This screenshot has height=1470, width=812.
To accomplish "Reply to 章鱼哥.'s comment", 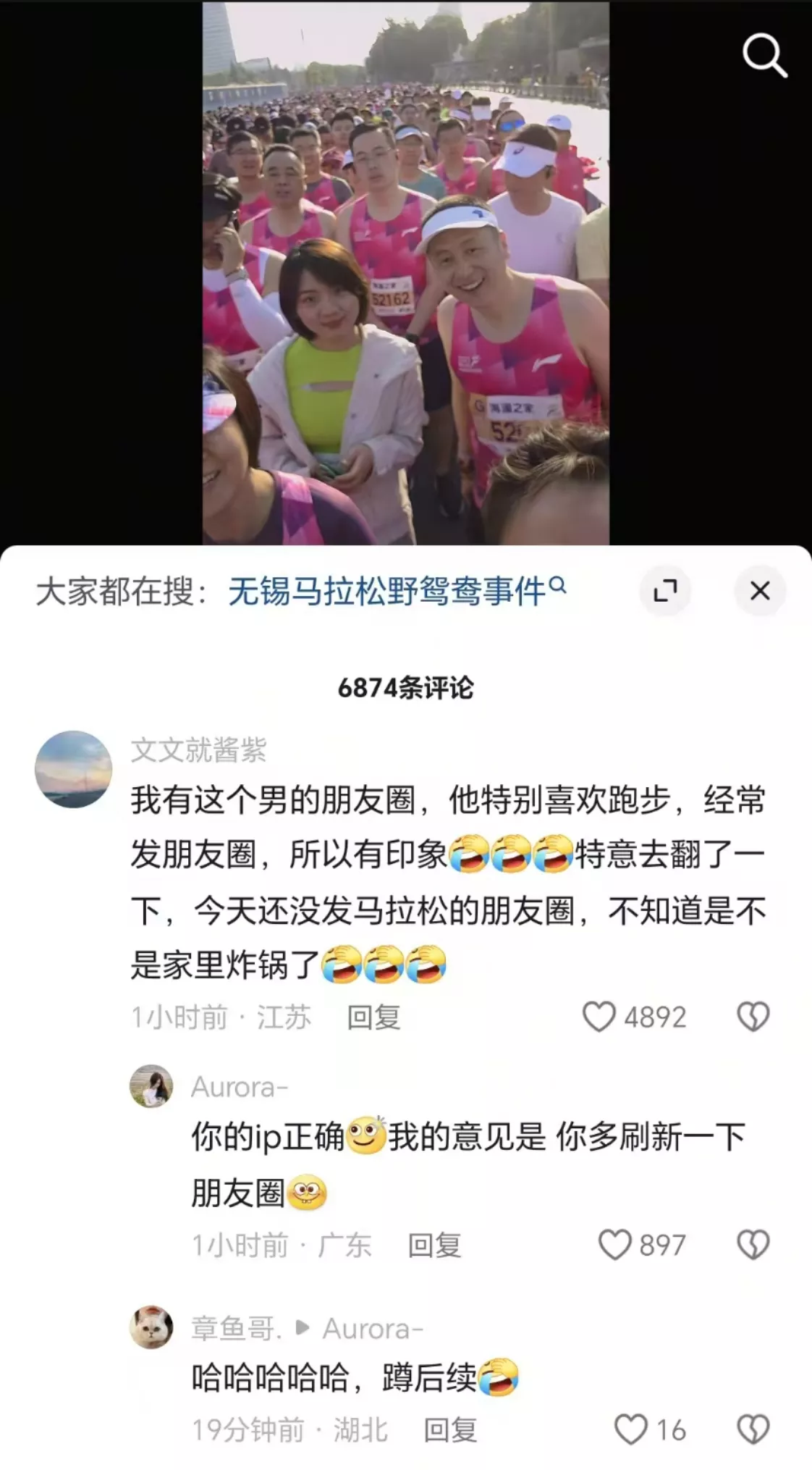I will click(450, 1430).
